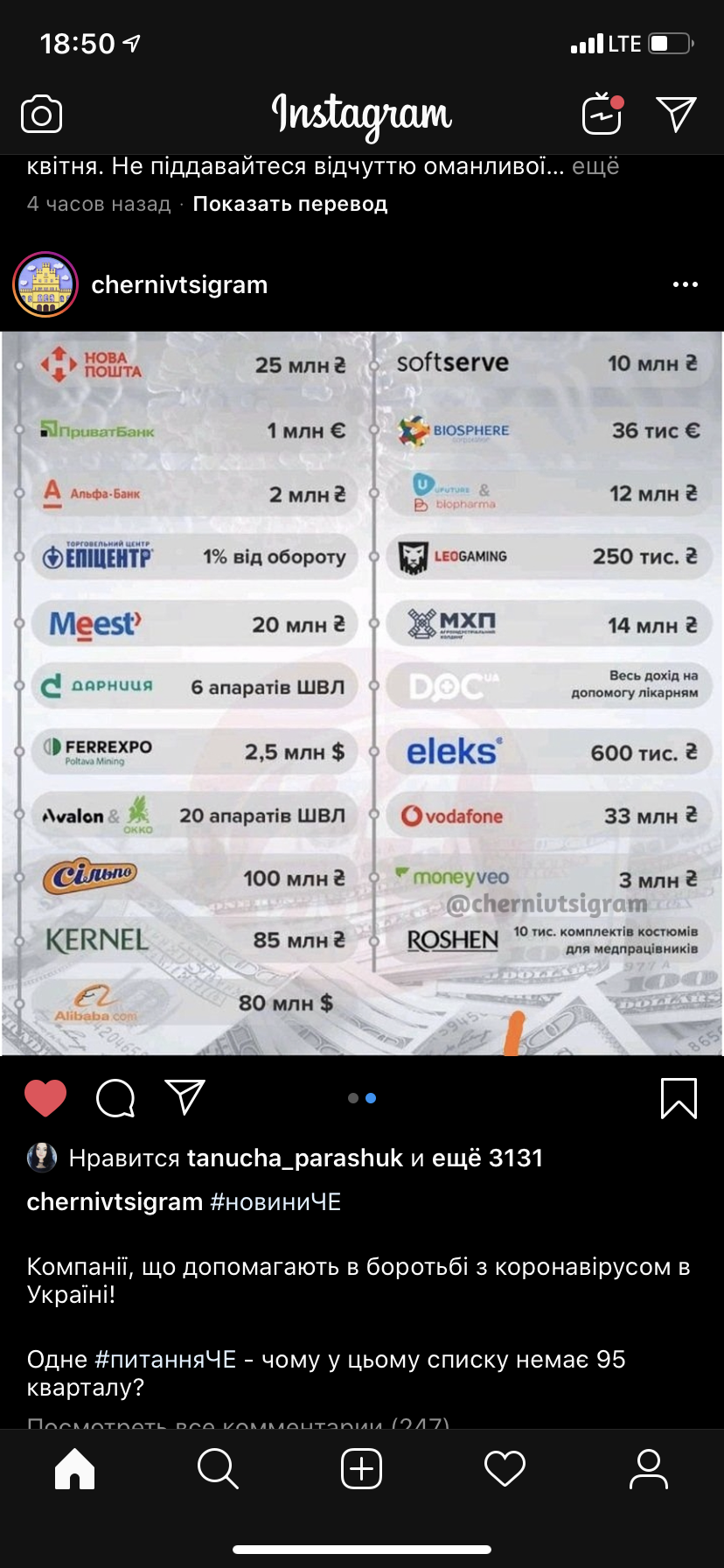Comment on the chernivtsigram post
Image resolution: width=724 pixels, height=1568 pixels.
pos(115,1097)
